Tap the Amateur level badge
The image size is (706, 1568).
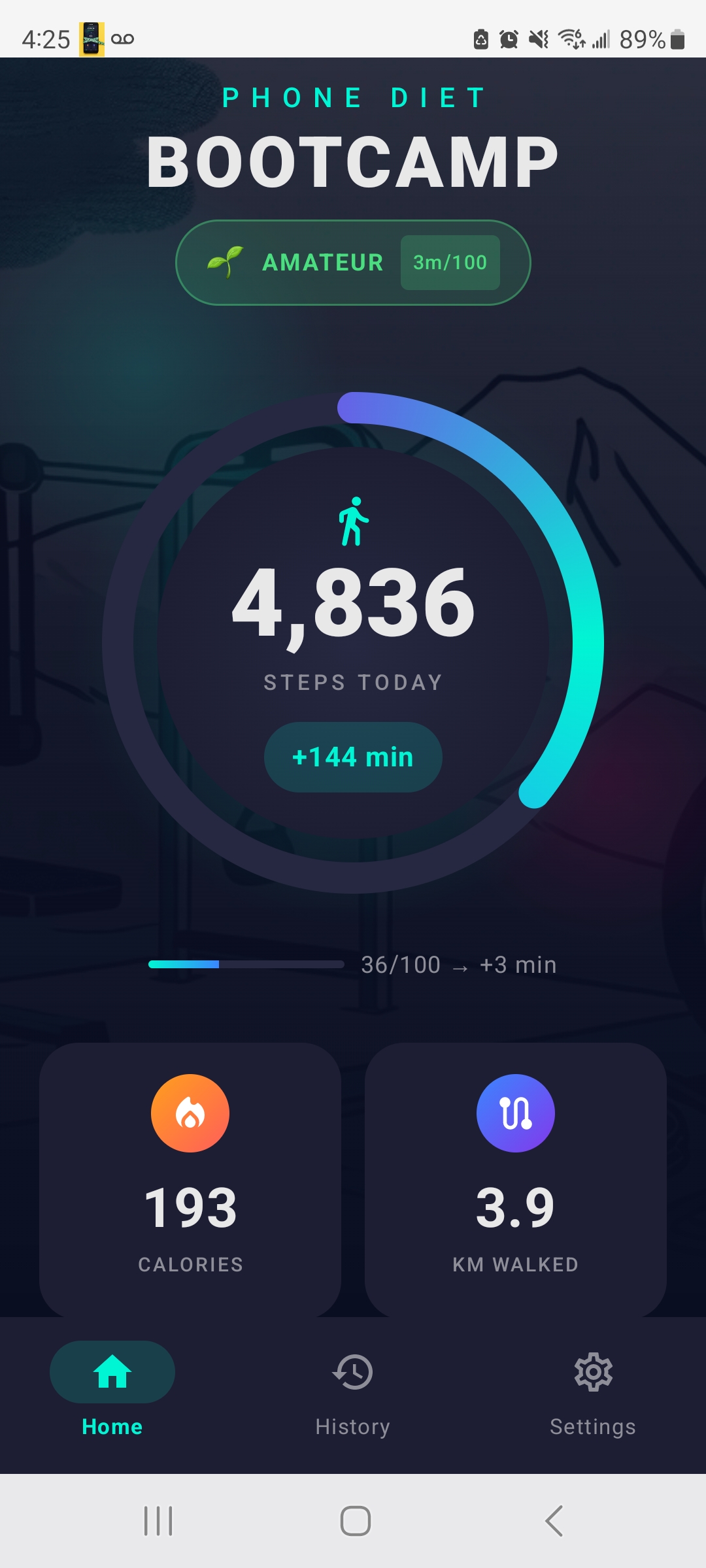(353, 263)
